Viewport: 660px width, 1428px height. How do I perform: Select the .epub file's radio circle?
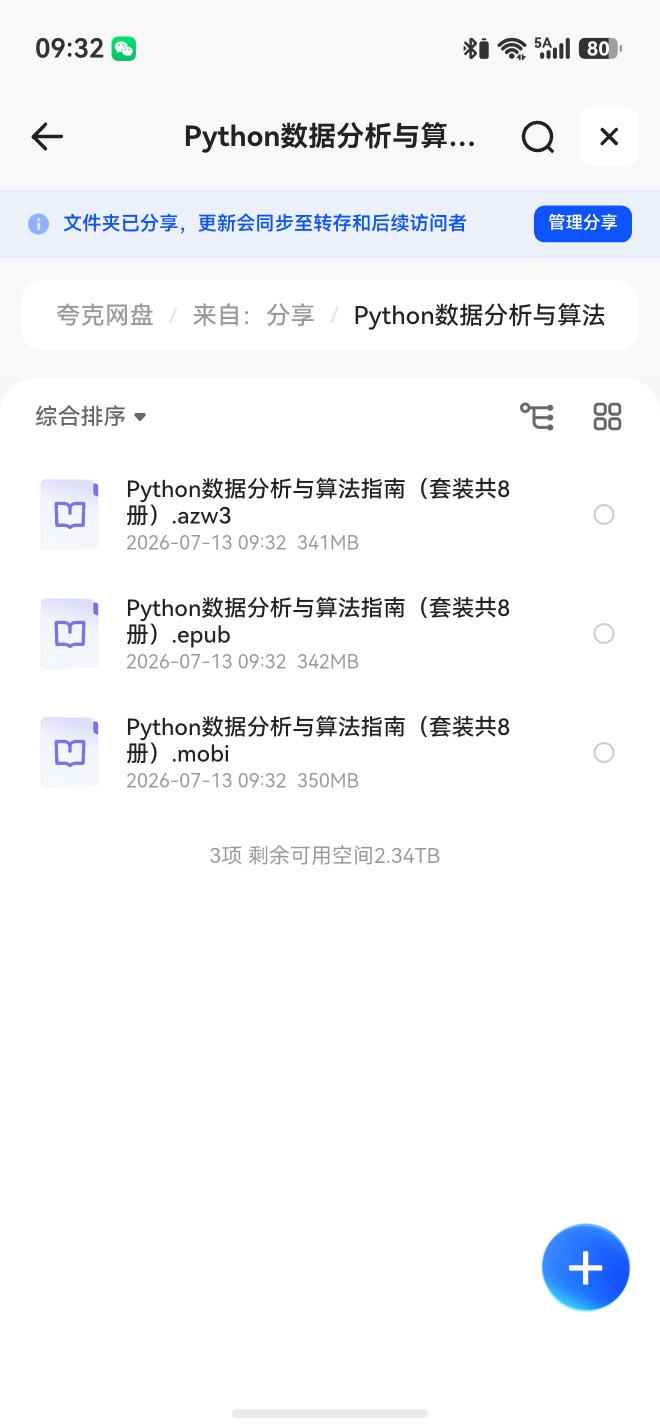[604, 634]
